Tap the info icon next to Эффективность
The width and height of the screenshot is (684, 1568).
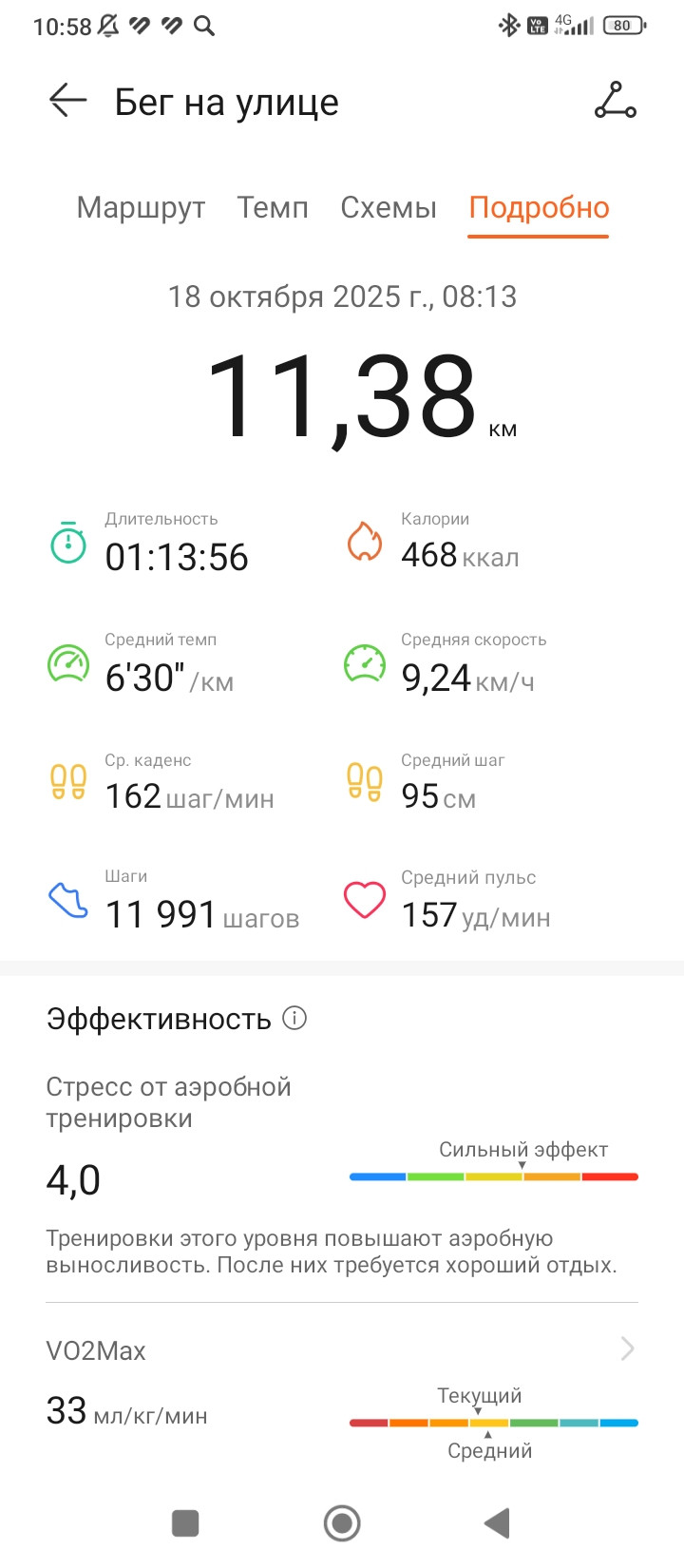click(295, 1018)
